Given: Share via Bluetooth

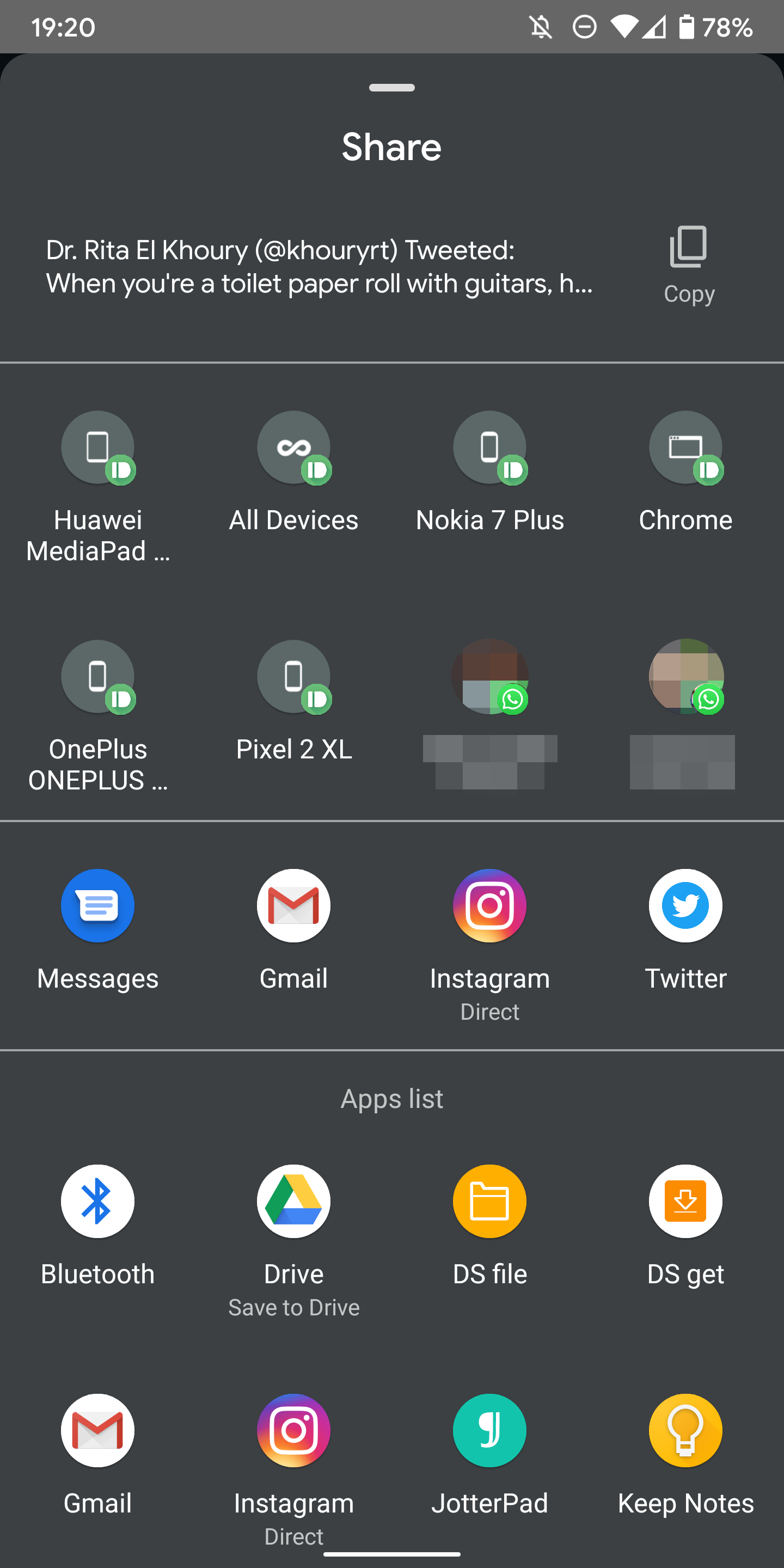Looking at the screenshot, I should pos(97,1201).
